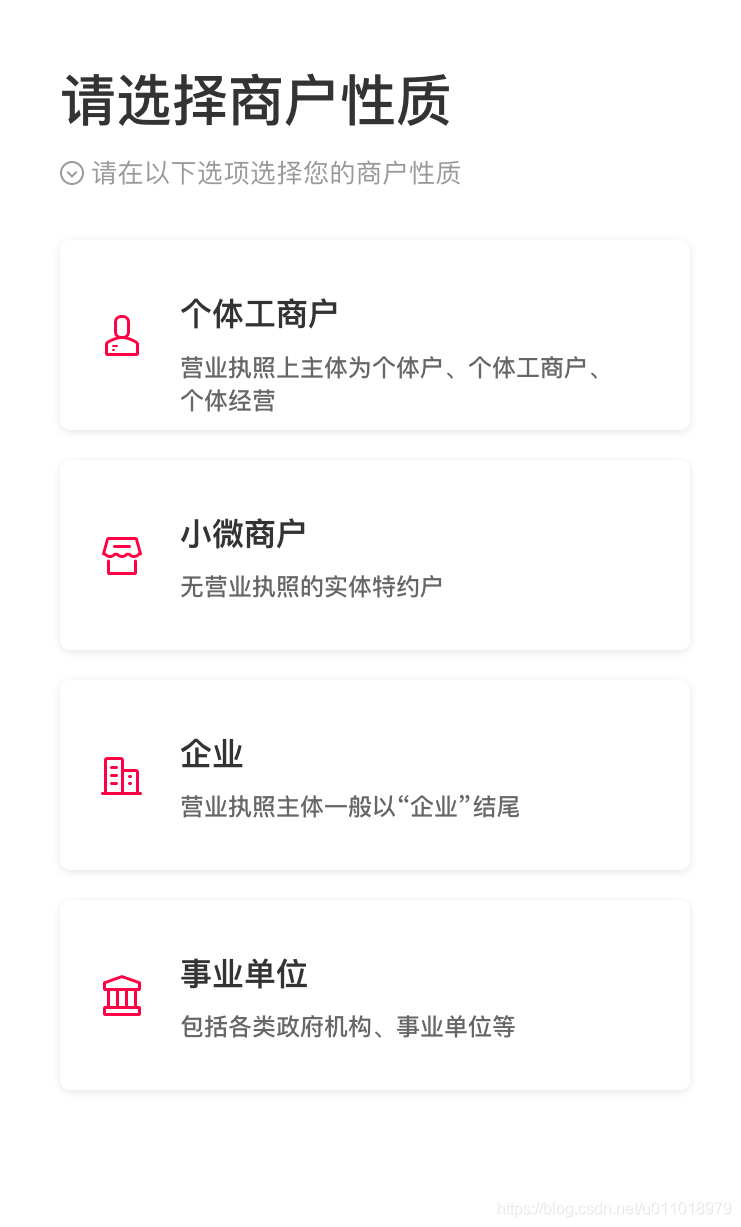Click the 事业单位 heading text
Viewport: 741px width, 1227px height.
[245, 974]
